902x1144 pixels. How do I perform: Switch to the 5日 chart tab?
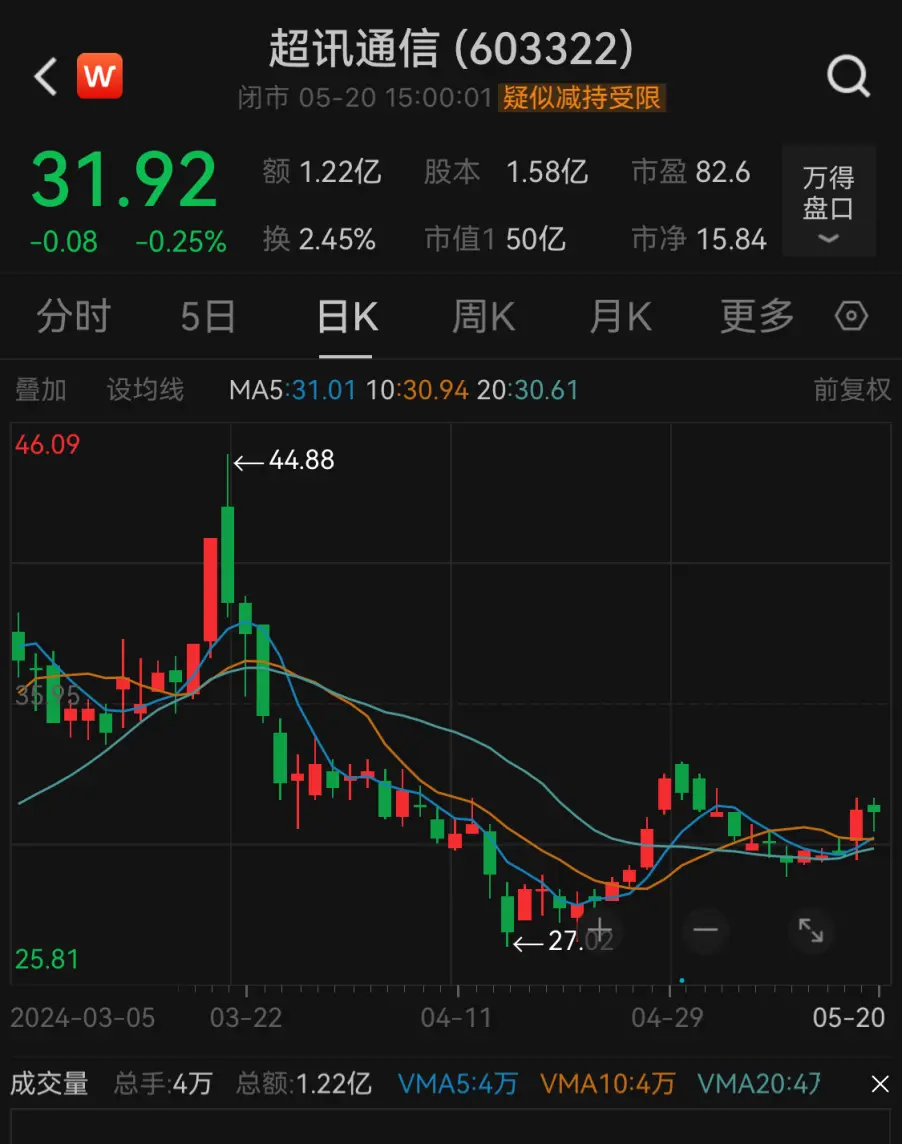coord(208,317)
